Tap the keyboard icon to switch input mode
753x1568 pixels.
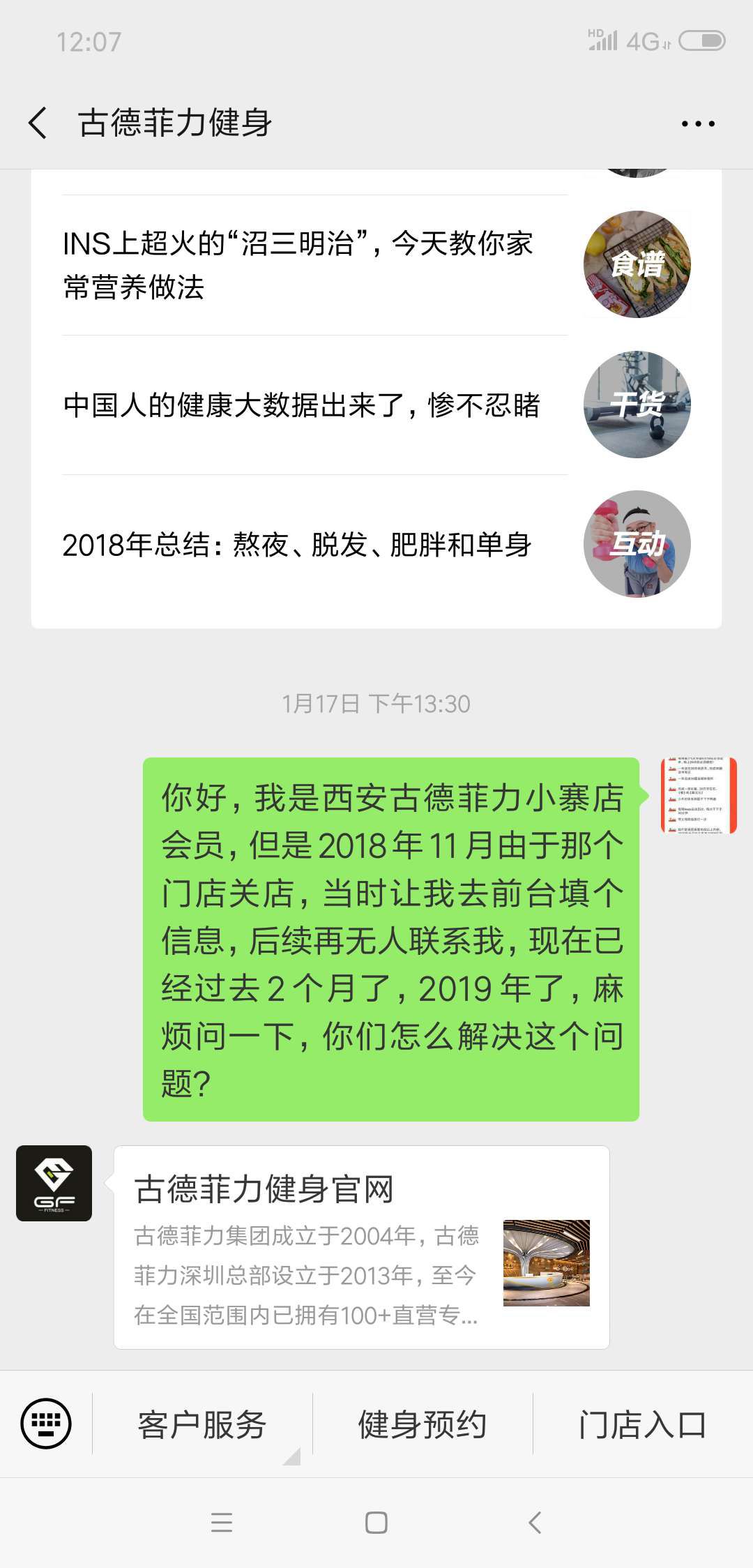47,1424
